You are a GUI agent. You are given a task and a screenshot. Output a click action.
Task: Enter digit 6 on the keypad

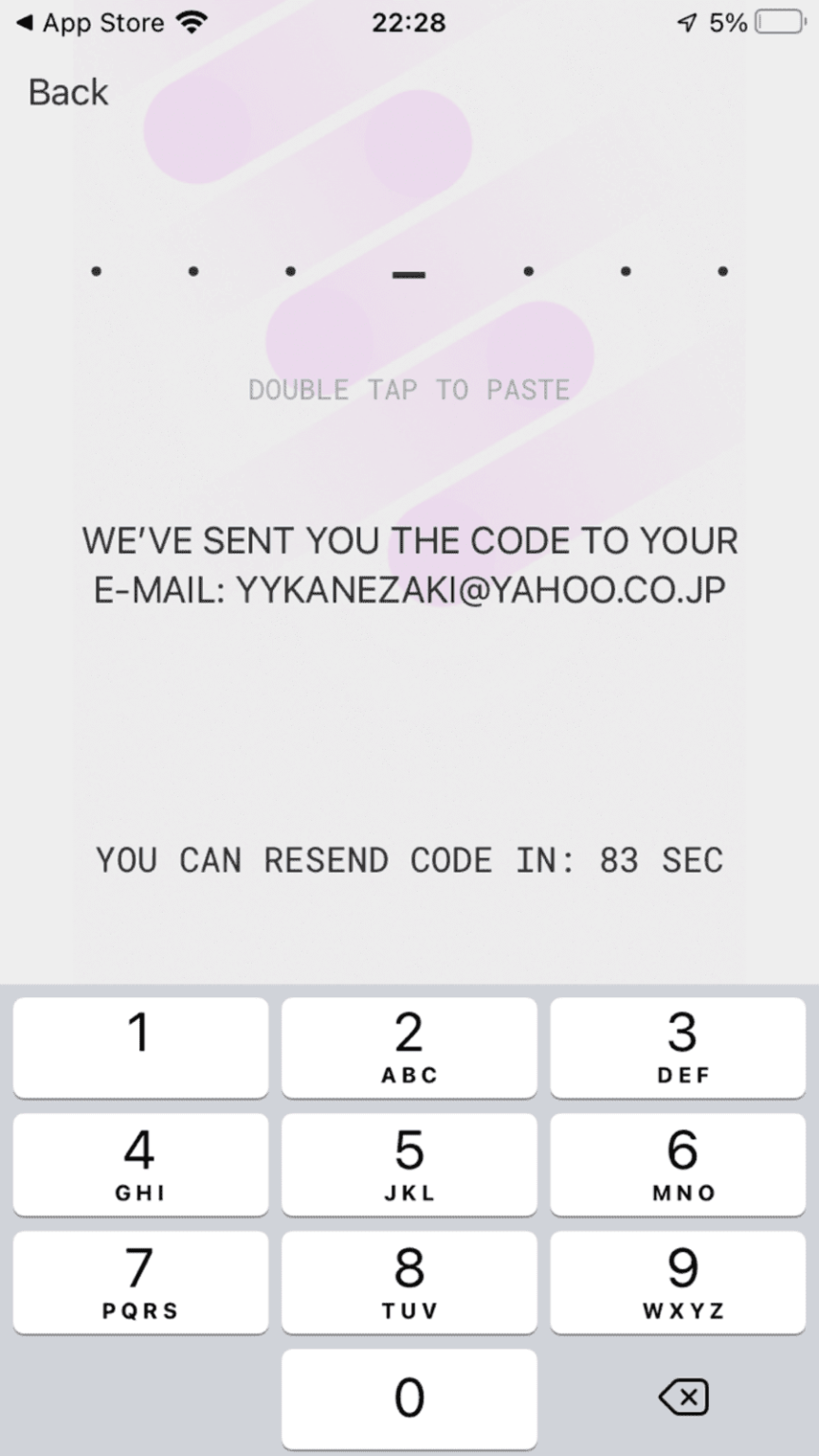(x=678, y=1165)
